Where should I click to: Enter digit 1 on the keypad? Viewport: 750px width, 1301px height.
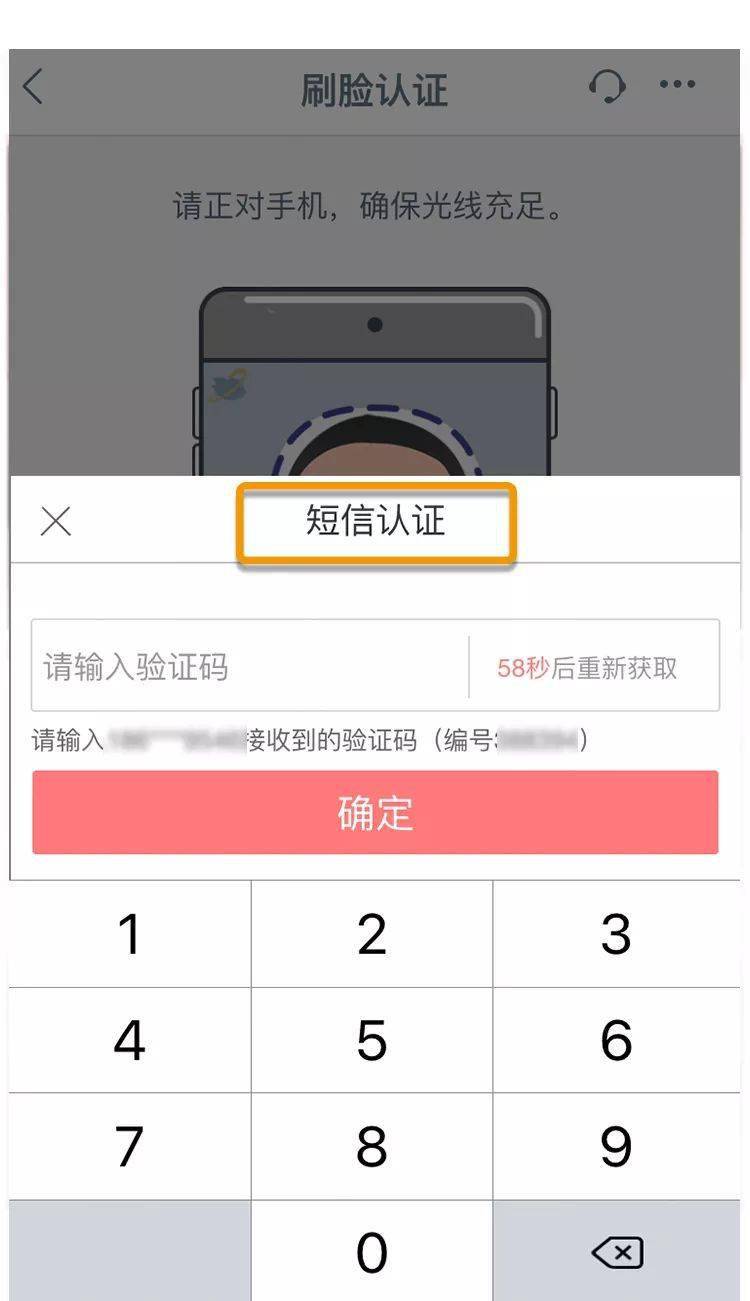click(x=130, y=934)
